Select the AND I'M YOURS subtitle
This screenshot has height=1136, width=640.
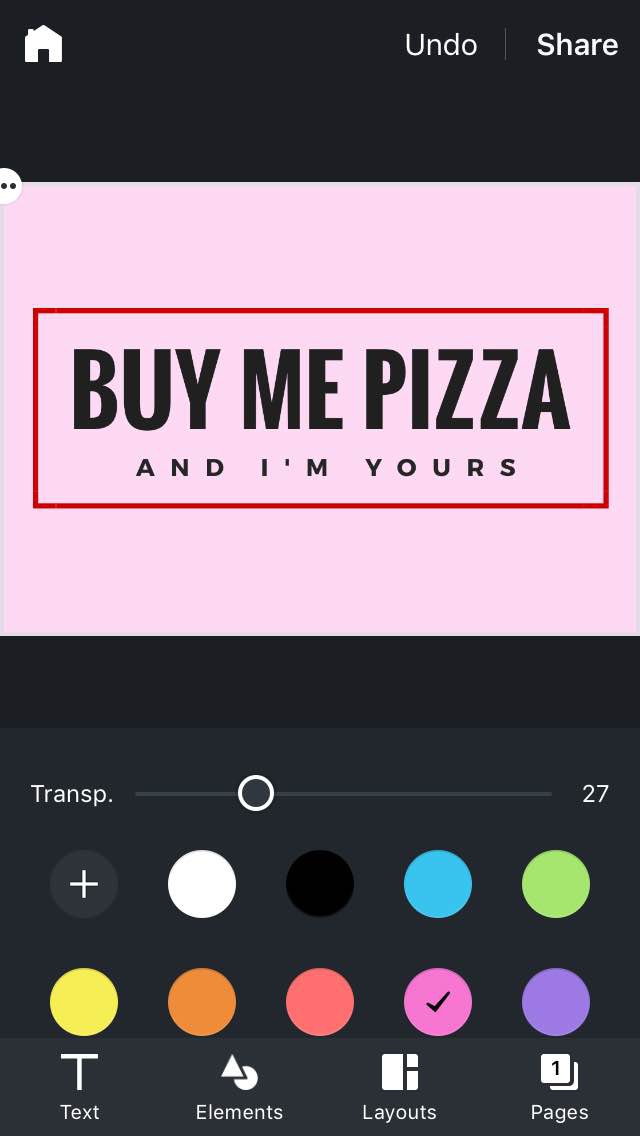pyautogui.click(x=327, y=467)
